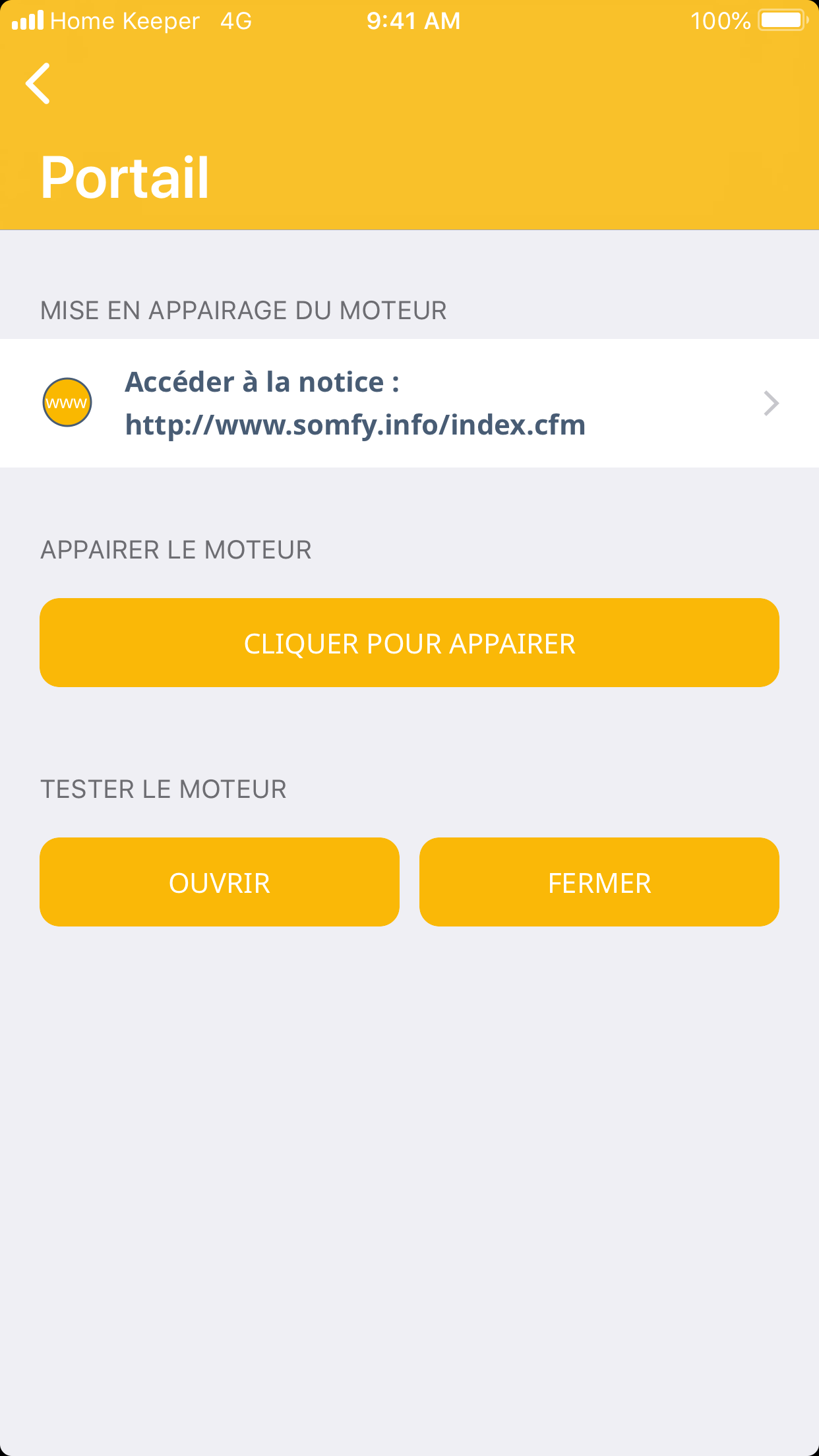Viewport: 819px width, 1456px height.
Task: Tap Cliquer pour appairer button
Action: pyautogui.click(x=409, y=643)
